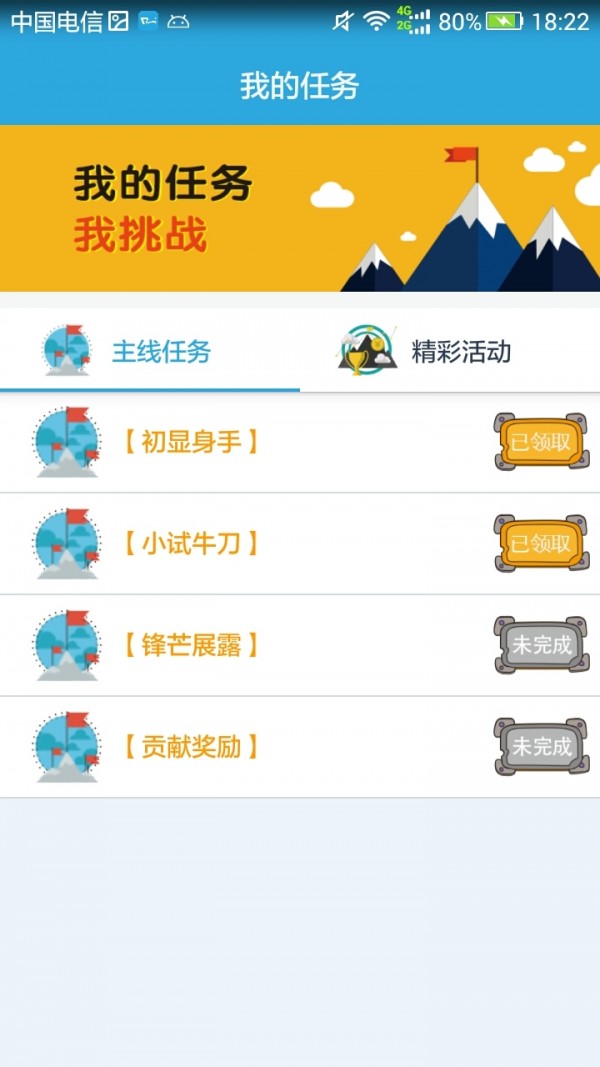Switch to the 精彩活动 tab
The image size is (600, 1067).
(x=450, y=351)
